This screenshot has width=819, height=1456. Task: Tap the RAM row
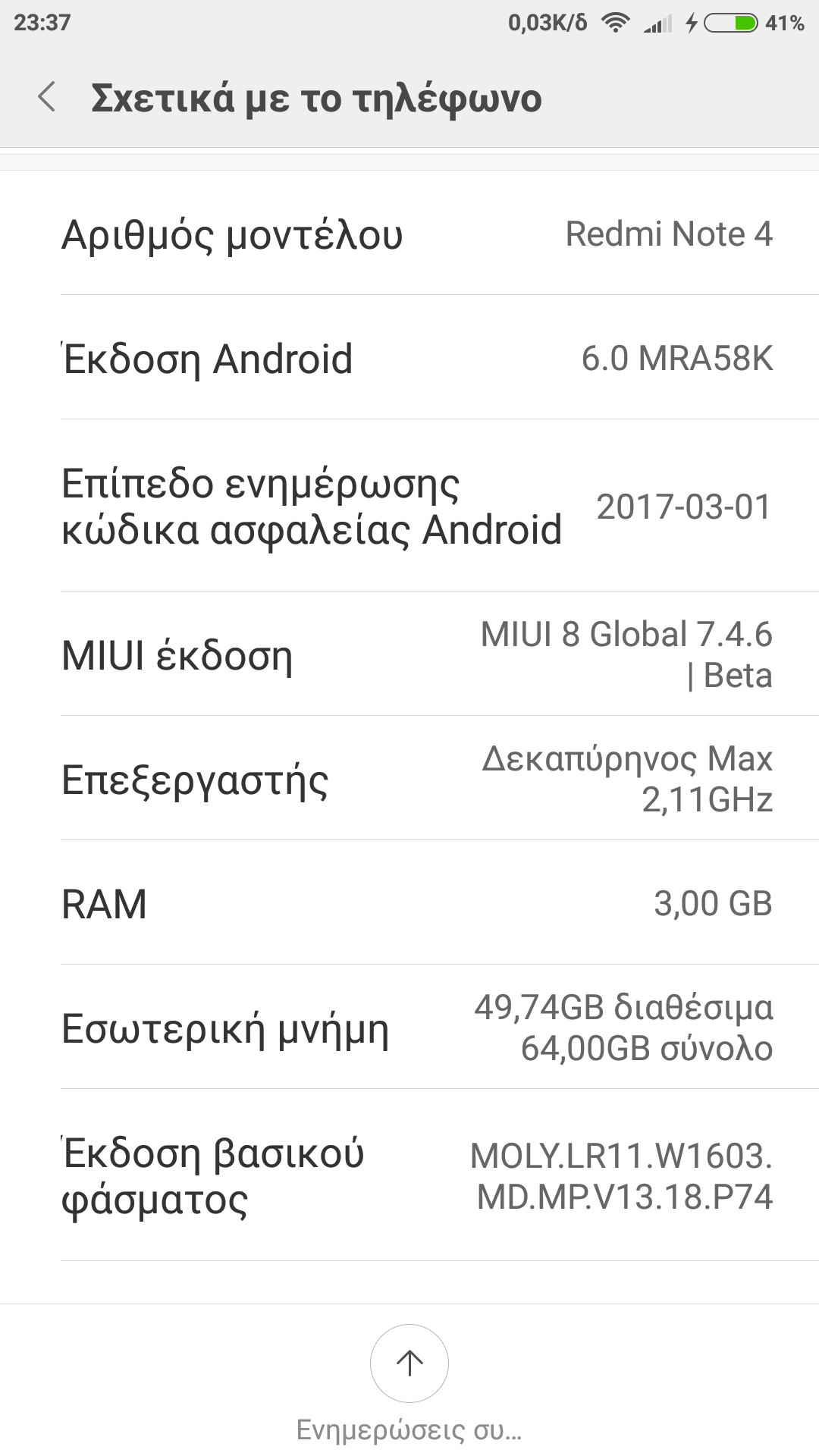409,903
